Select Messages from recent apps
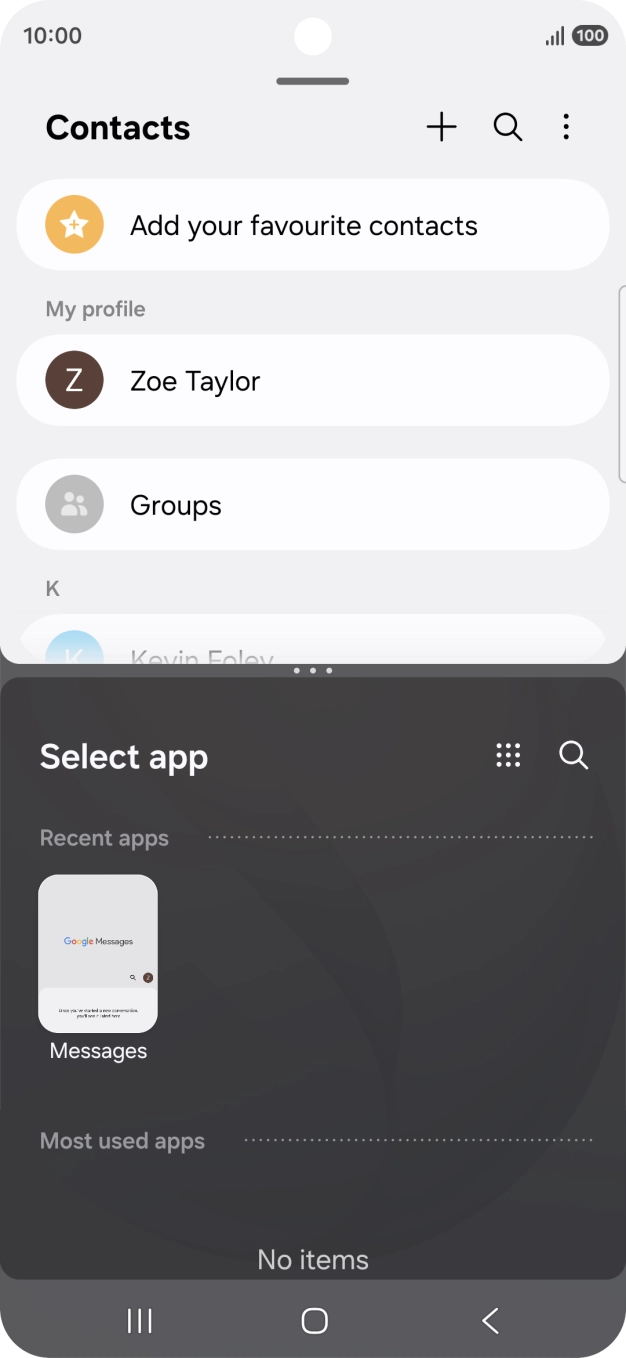Screen dimensions: 626x1358 tap(98, 954)
